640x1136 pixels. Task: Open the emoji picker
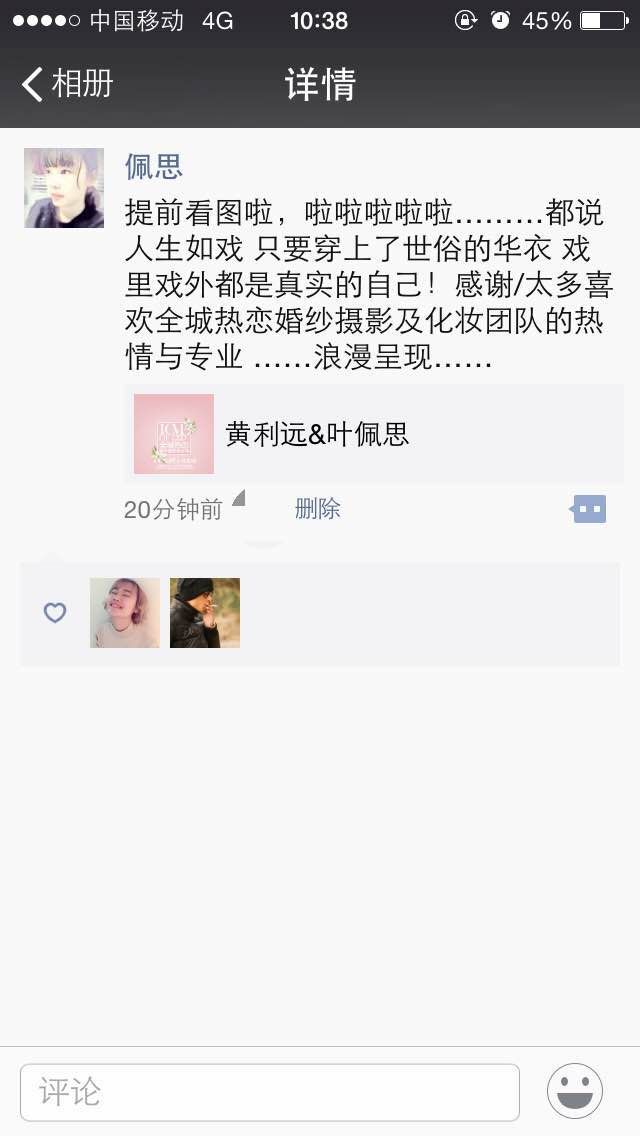pyautogui.click(x=575, y=1091)
